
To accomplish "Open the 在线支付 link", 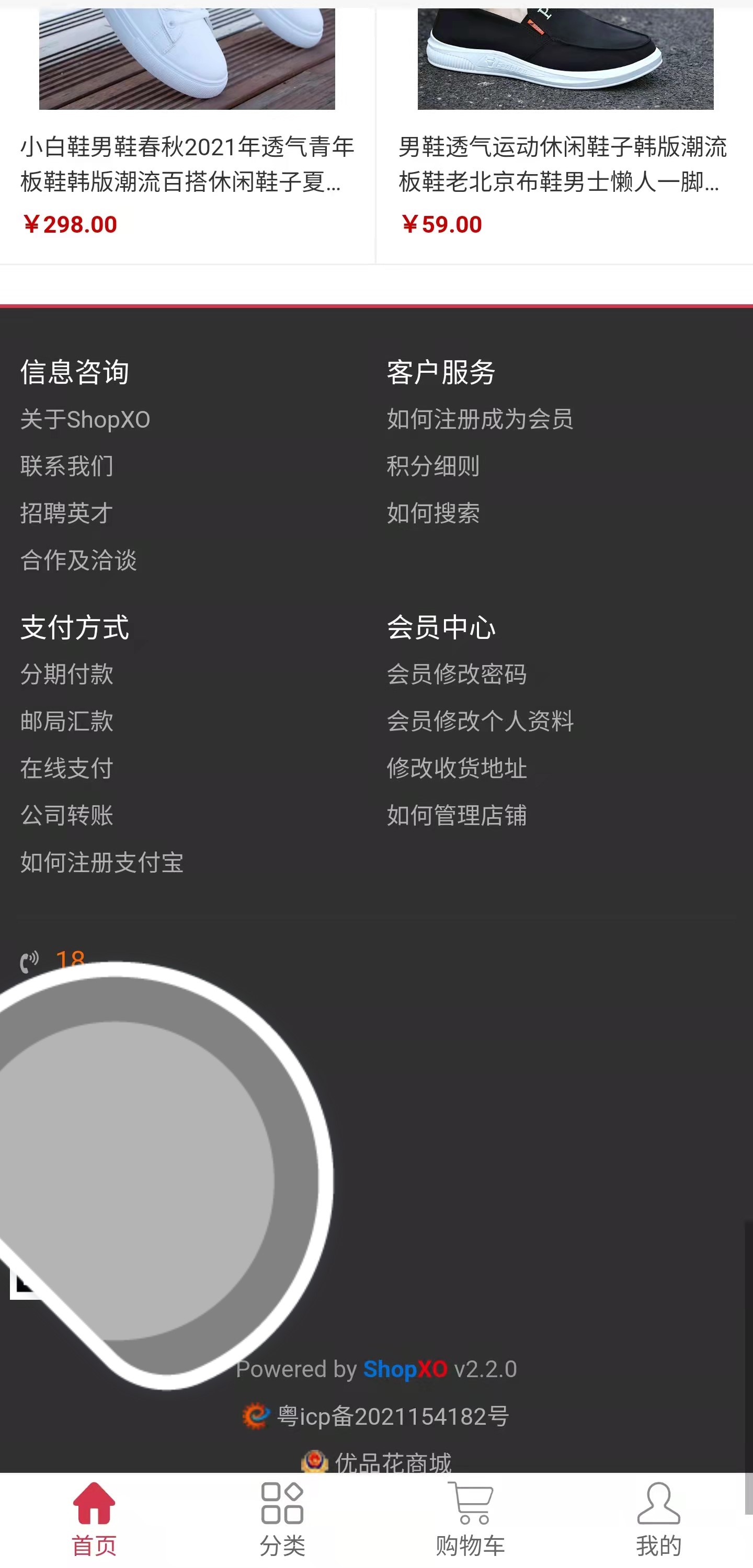I will coord(67,768).
